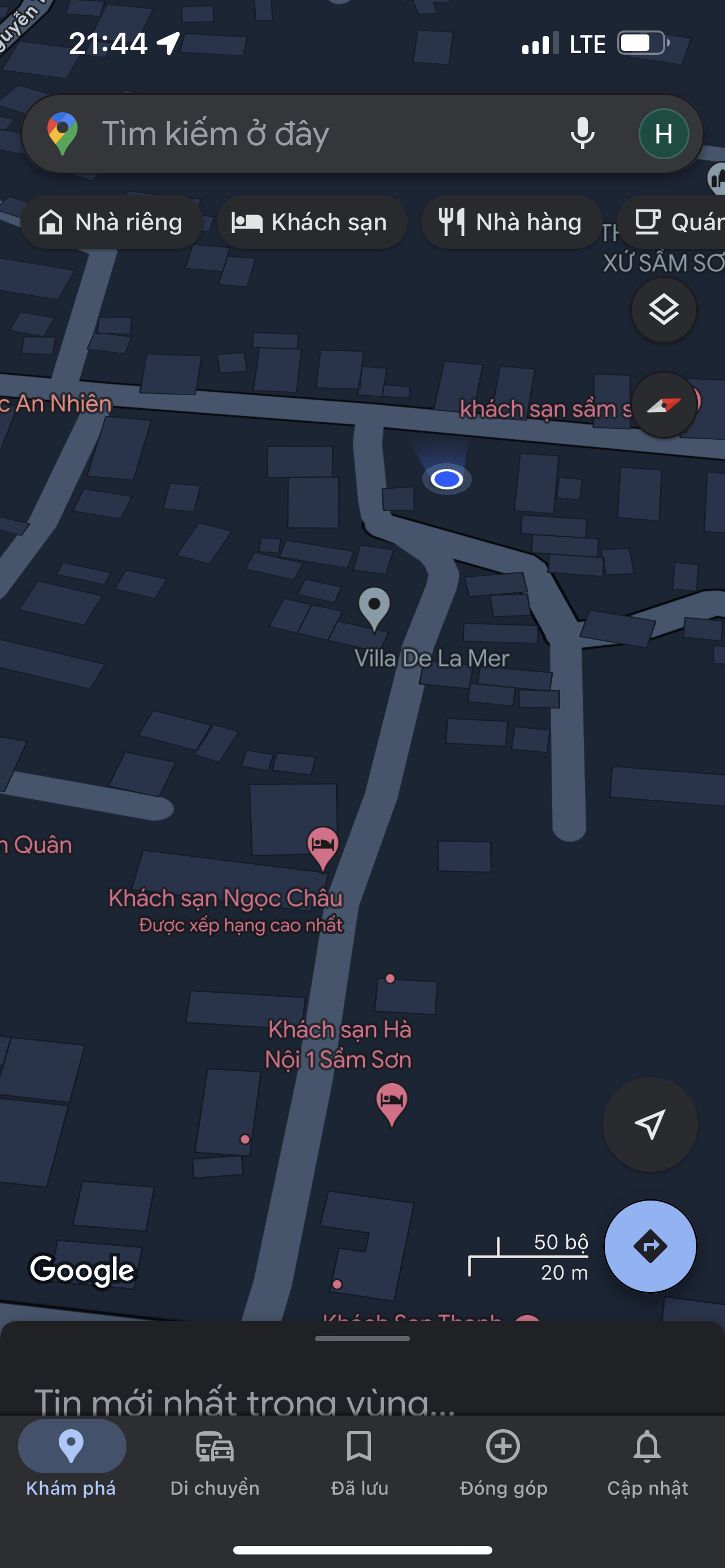This screenshot has height=1568, width=725.
Task: Open directions with the blue button
Action: [x=649, y=1245]
